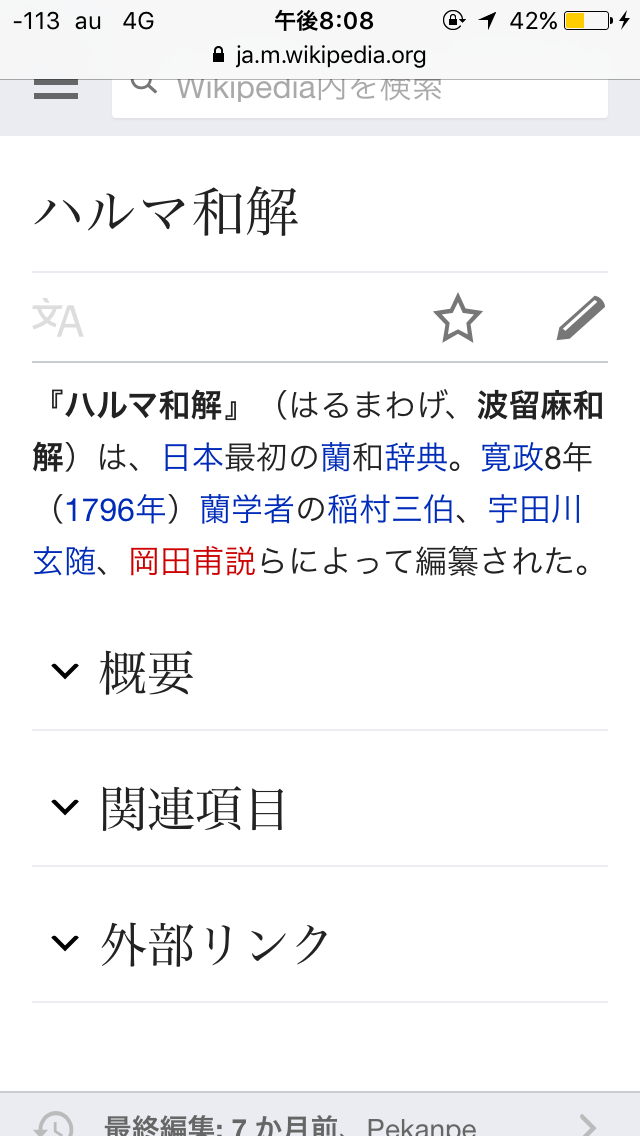Edit the article with pencil icon

point(581,319)
